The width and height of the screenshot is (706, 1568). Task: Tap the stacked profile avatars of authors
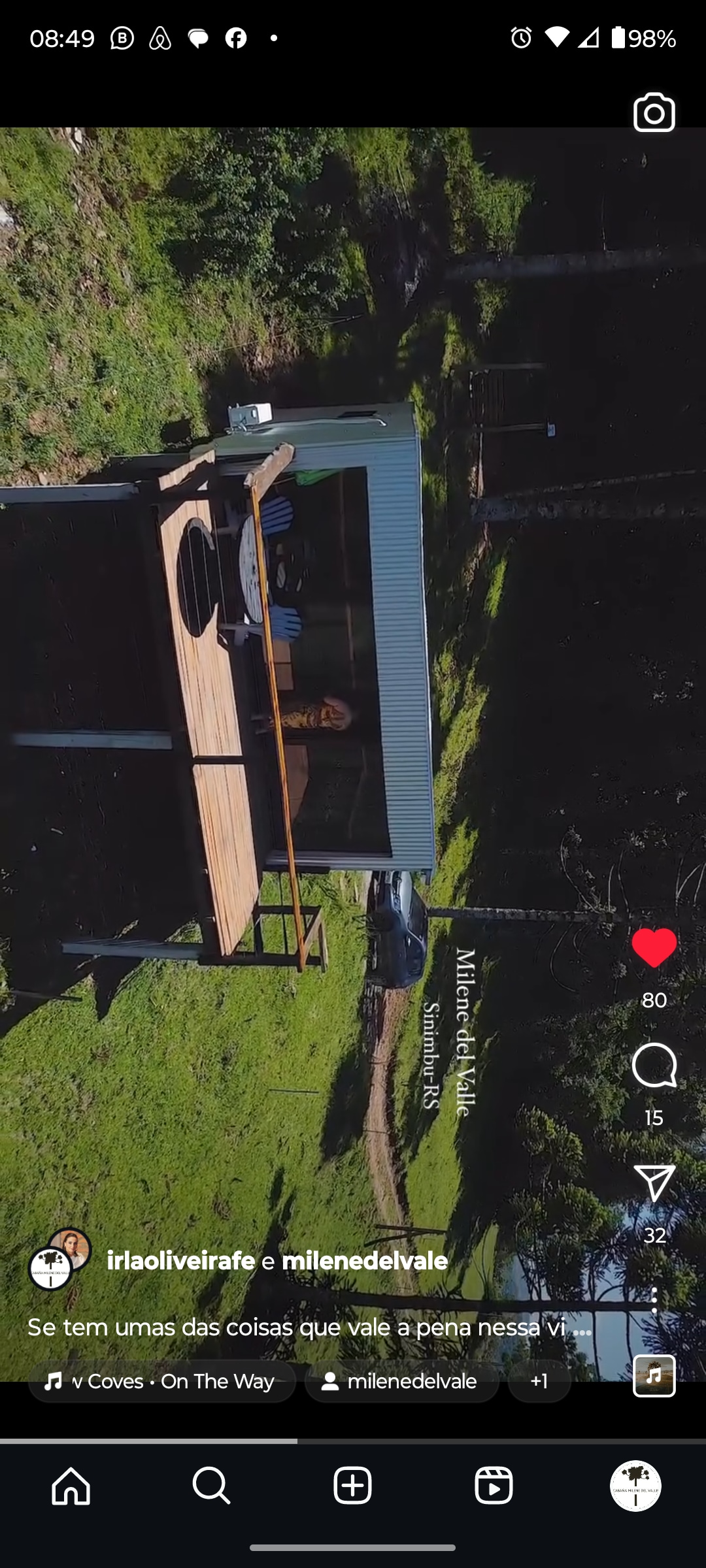(x=59, y=1260)
